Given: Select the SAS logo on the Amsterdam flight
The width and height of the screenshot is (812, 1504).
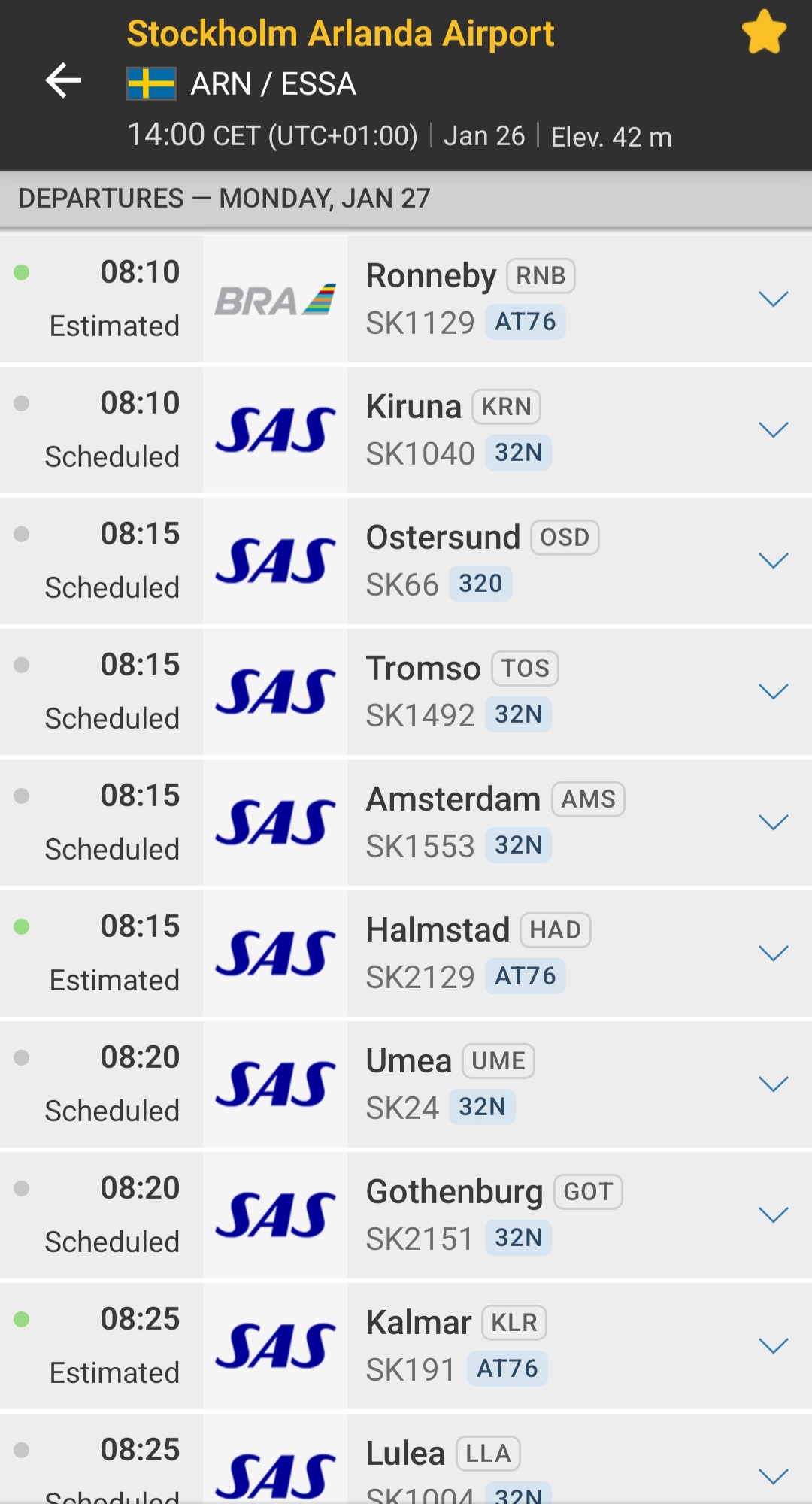Looking at the screenshot, I should 275,821.
